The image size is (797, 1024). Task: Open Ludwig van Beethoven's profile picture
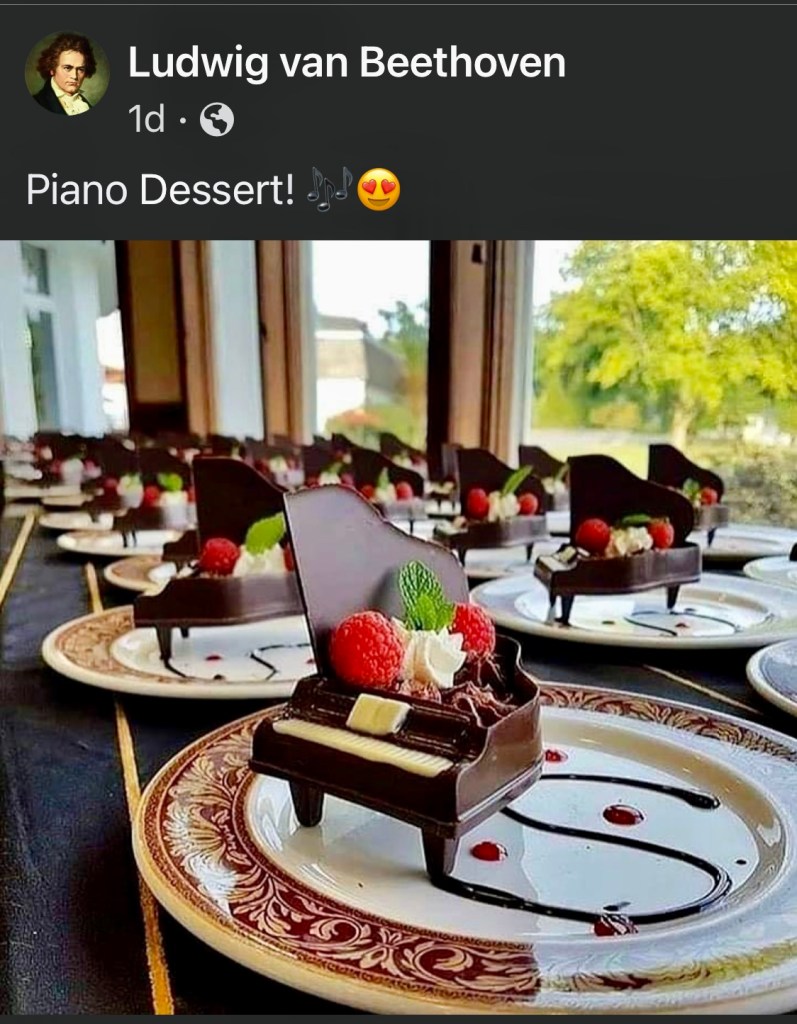click(66, 73)
